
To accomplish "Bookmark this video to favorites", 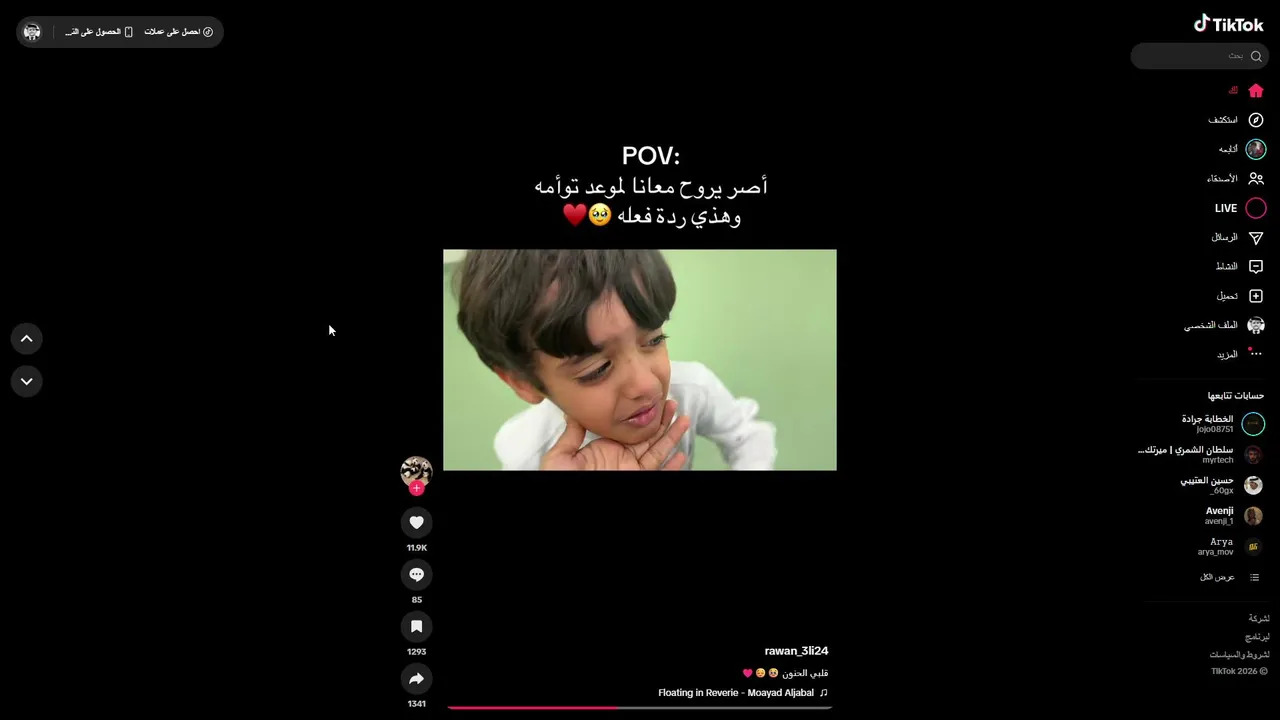I will click(416, 626).
